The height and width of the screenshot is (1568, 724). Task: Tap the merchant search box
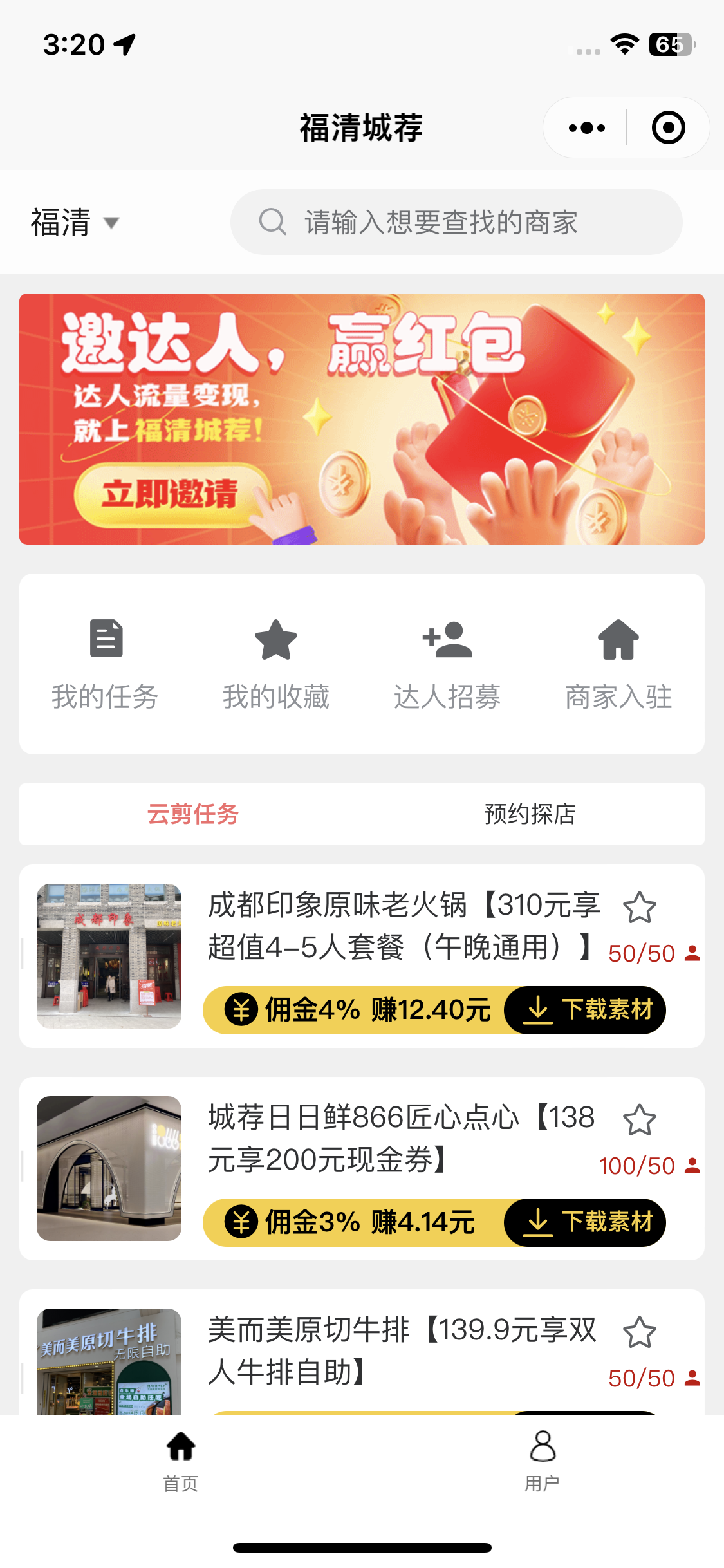[x=456, y=222]
